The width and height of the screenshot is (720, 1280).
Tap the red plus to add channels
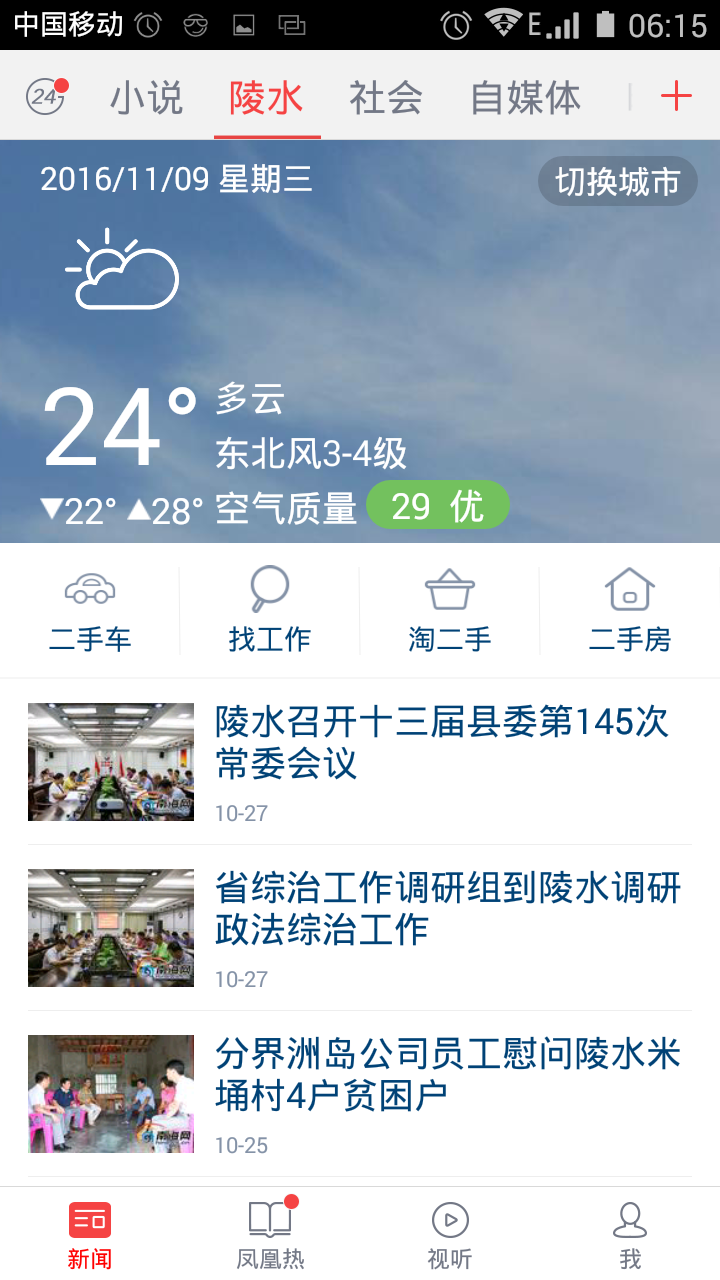click(x=676, y=97)
